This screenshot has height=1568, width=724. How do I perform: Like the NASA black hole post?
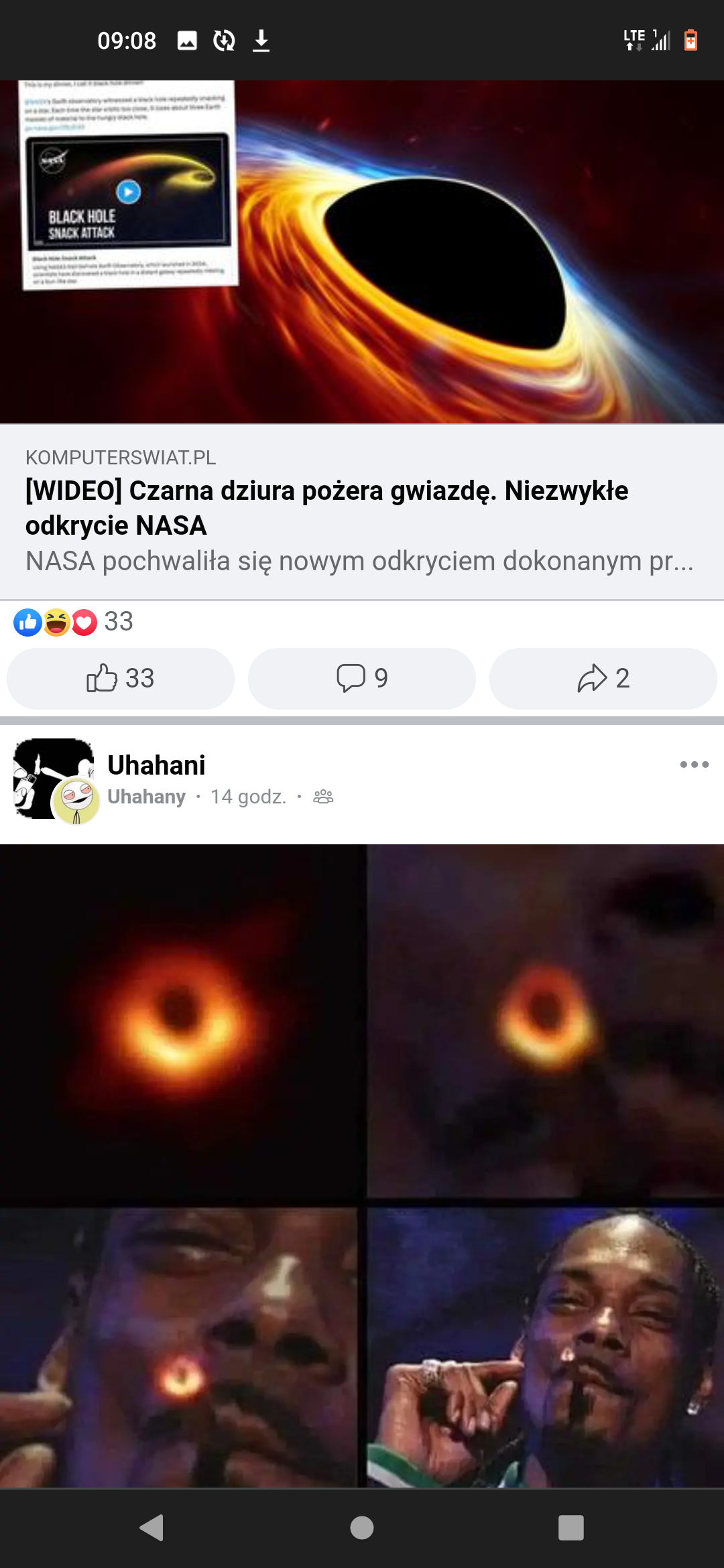click(121, 678)
